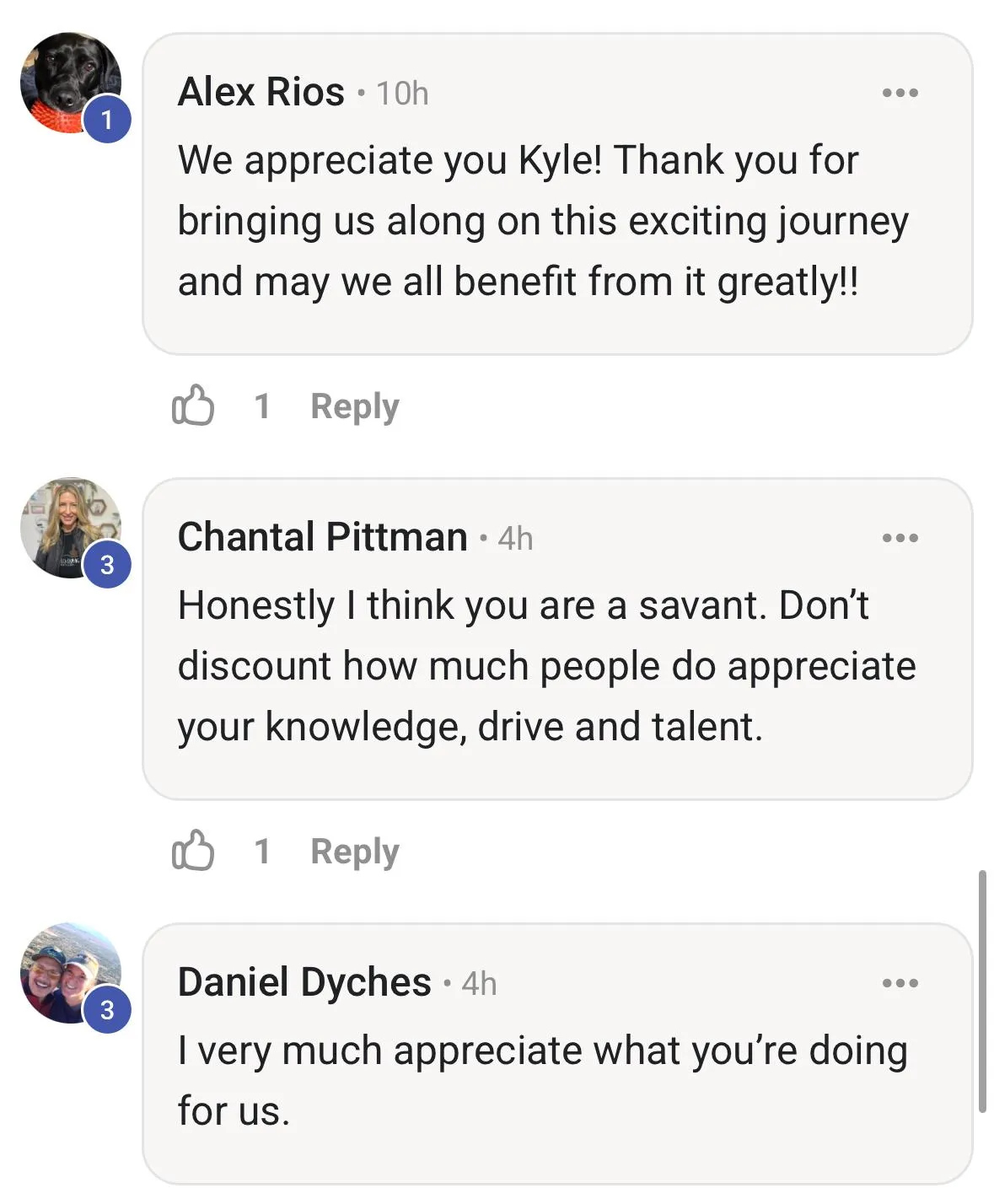
Task: Open Alex Rios's profile picture
Action: coord(71,83)
